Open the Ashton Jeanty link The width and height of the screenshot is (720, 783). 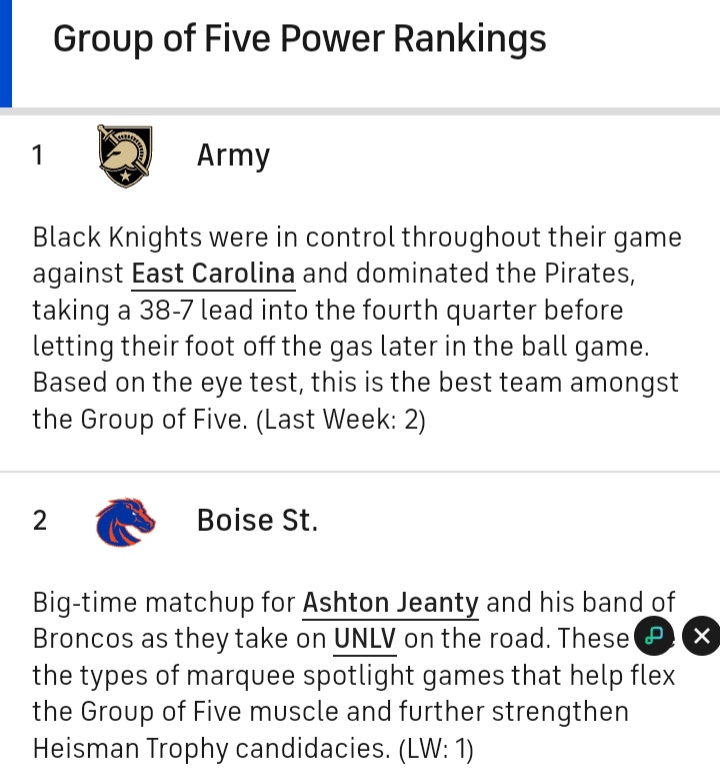click(390, 603)
